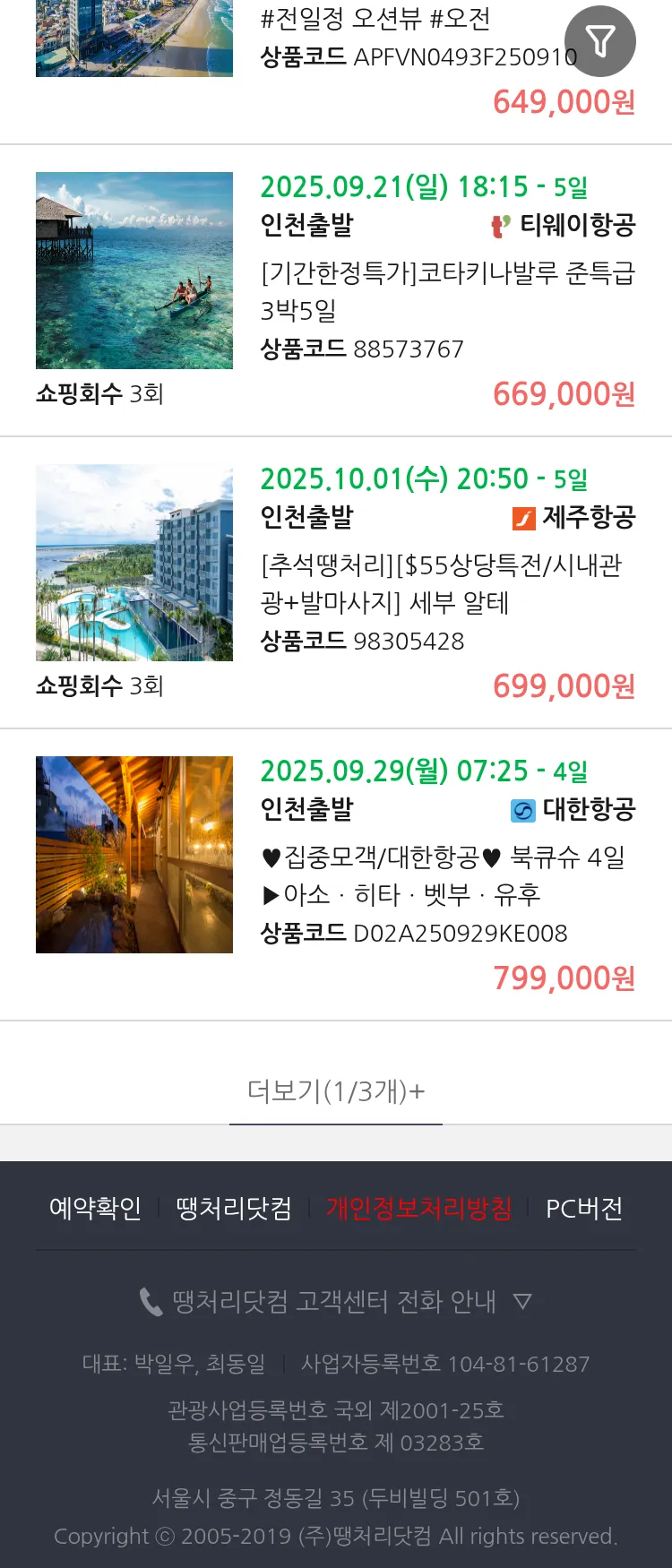Screen dimensions: 672x1568
Task: Open the 세부 알테 추석땡처리 package
Action: pos(441,582)
